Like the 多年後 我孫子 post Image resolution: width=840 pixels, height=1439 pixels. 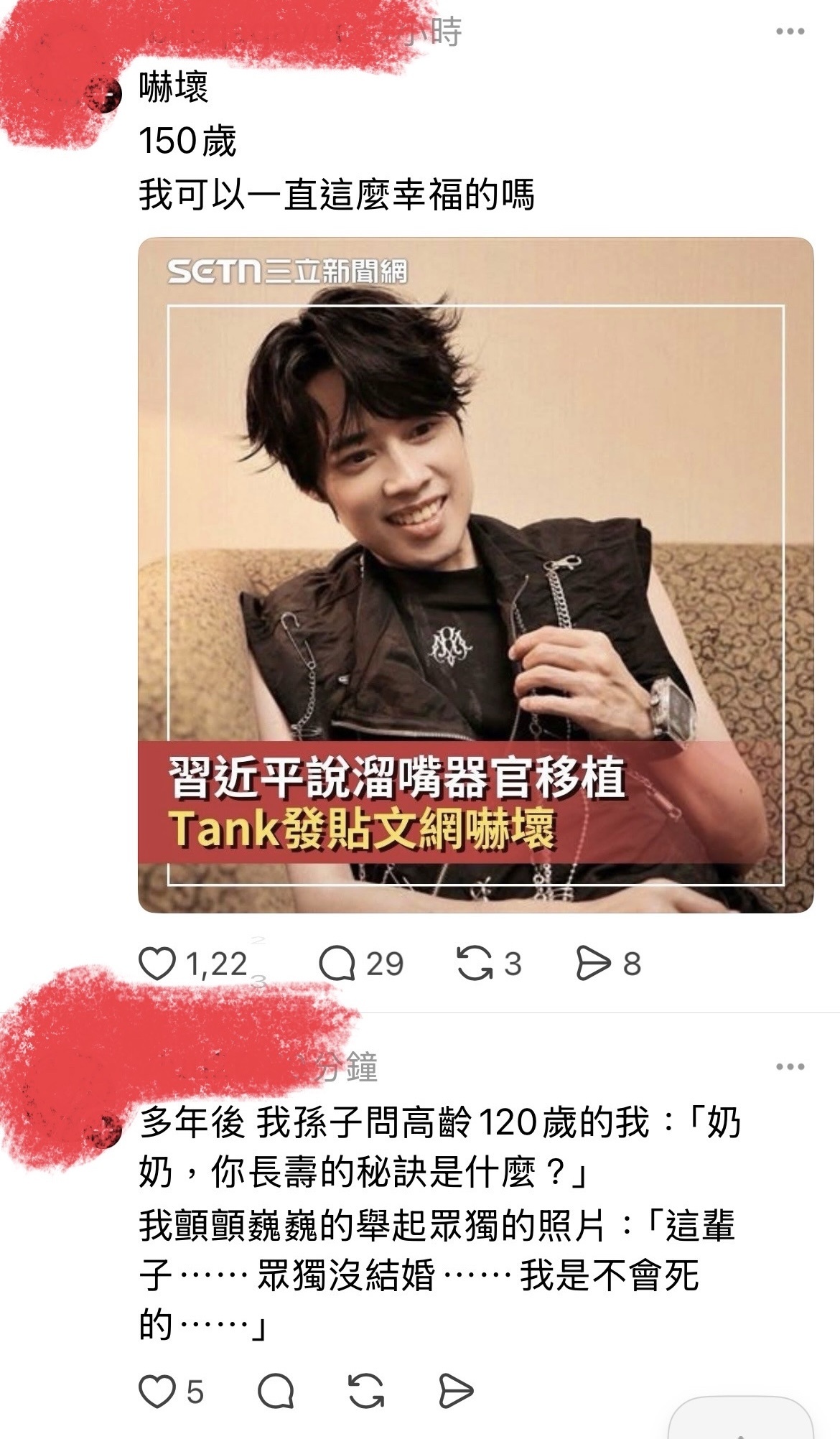(x=157, y=1392)
